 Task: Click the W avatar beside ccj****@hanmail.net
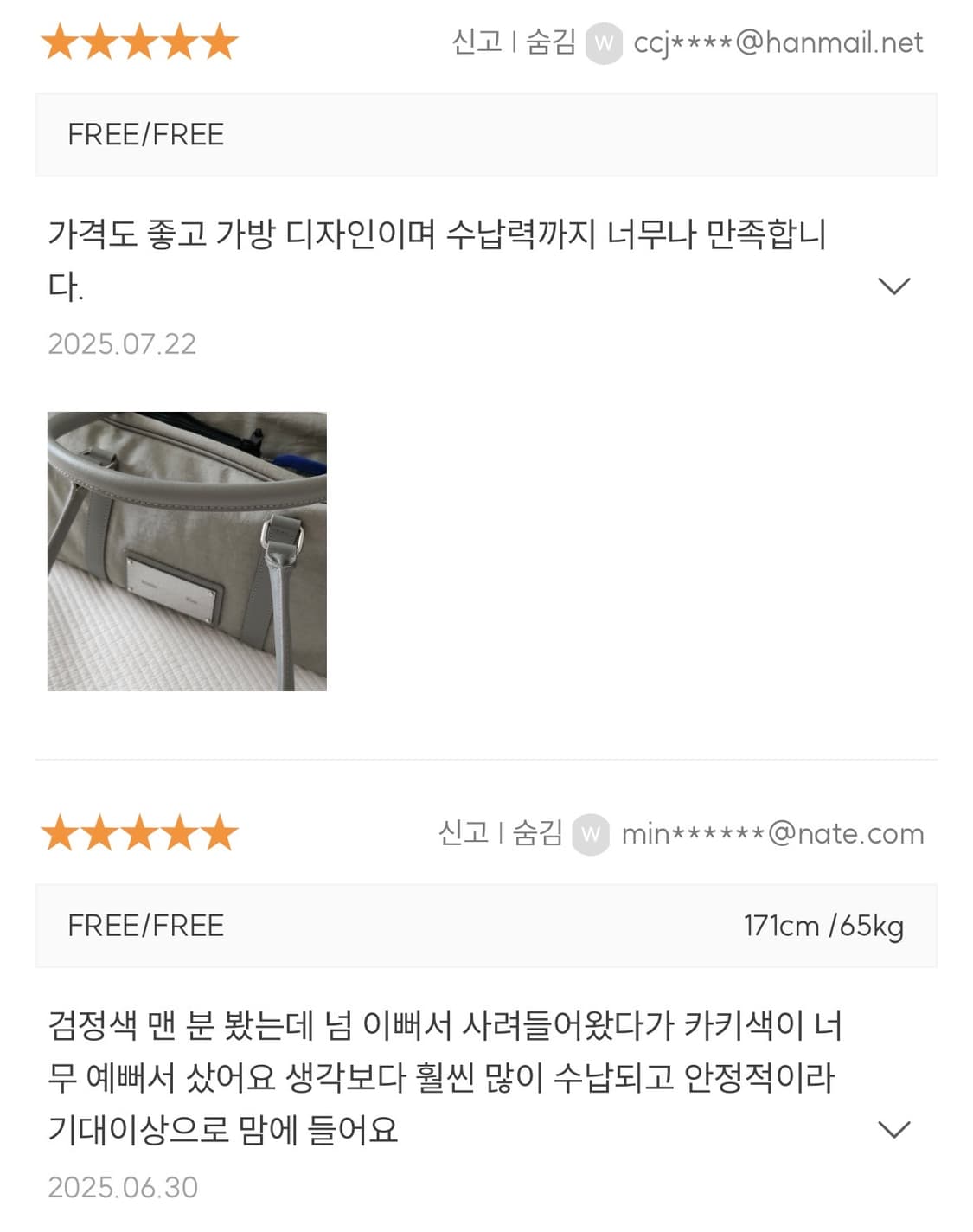tap(605, 42)
